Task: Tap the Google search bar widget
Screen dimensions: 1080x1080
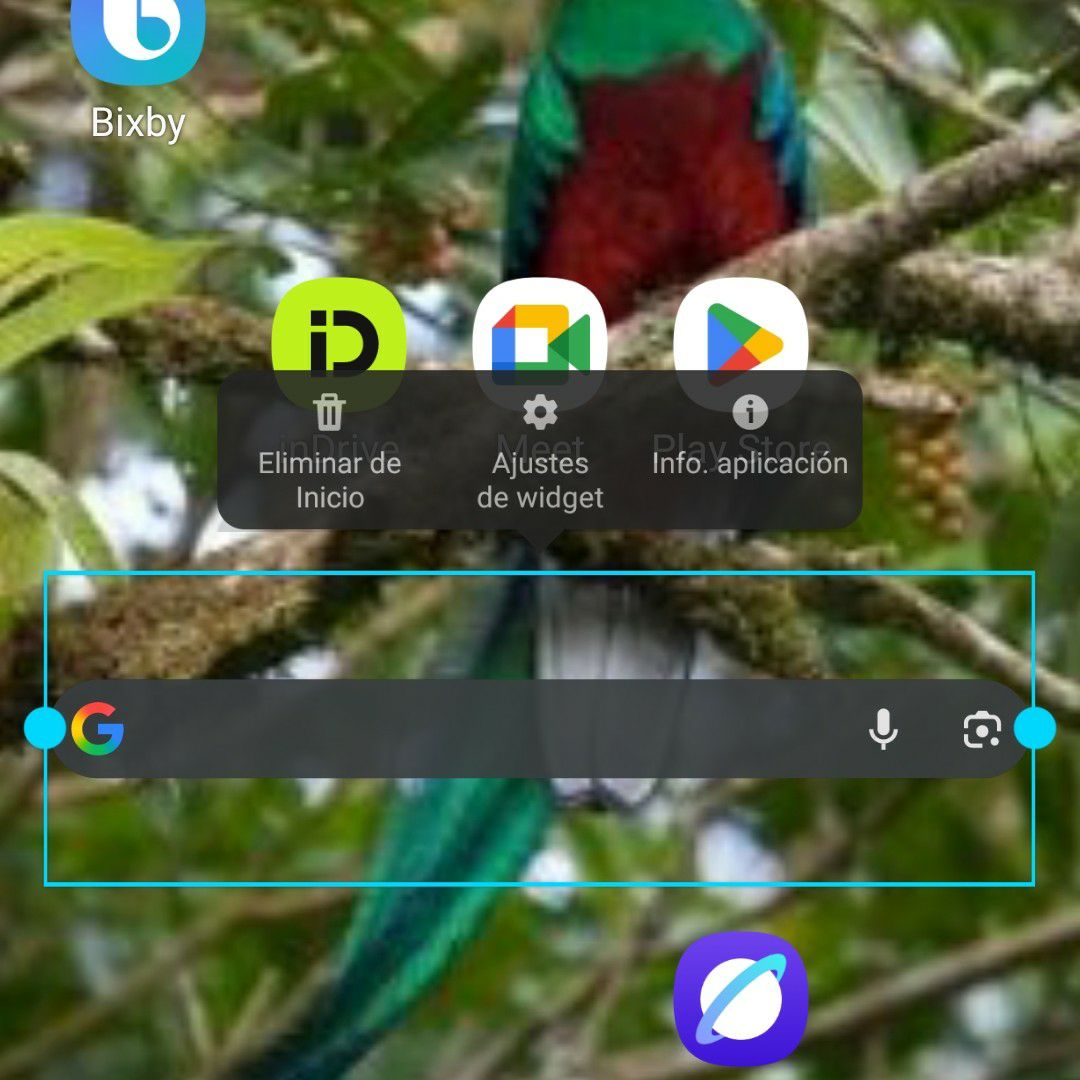Action: 490,729
